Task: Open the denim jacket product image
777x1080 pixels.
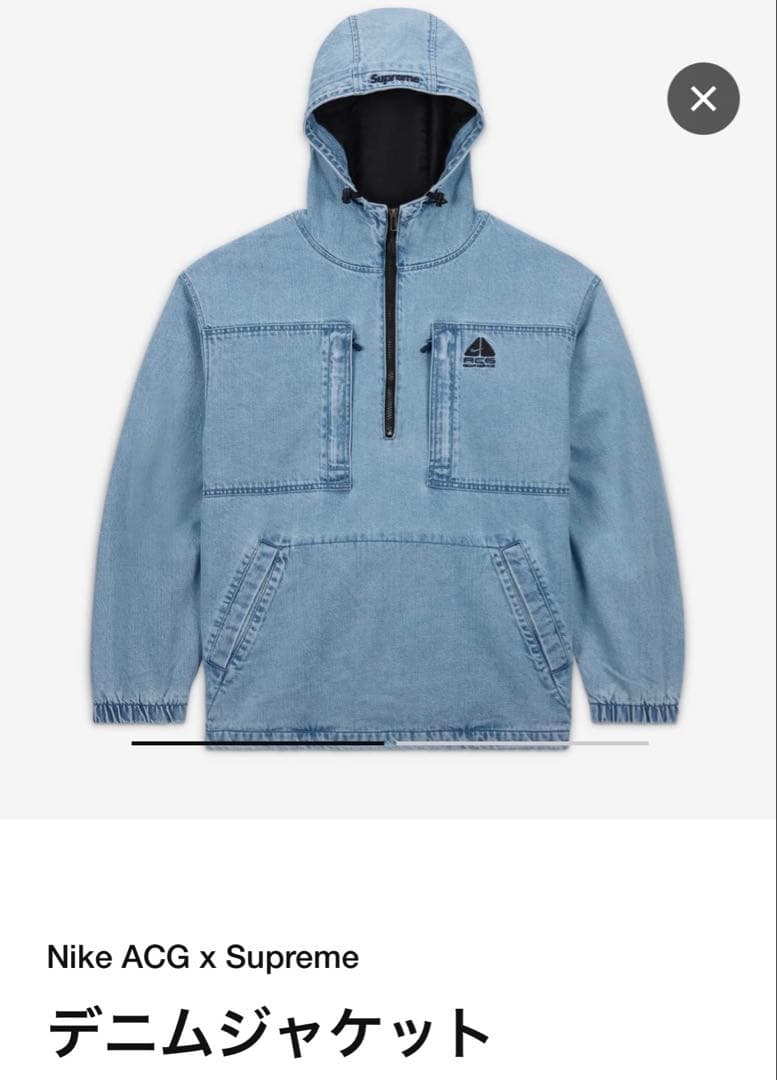Action: coord(388,400)
